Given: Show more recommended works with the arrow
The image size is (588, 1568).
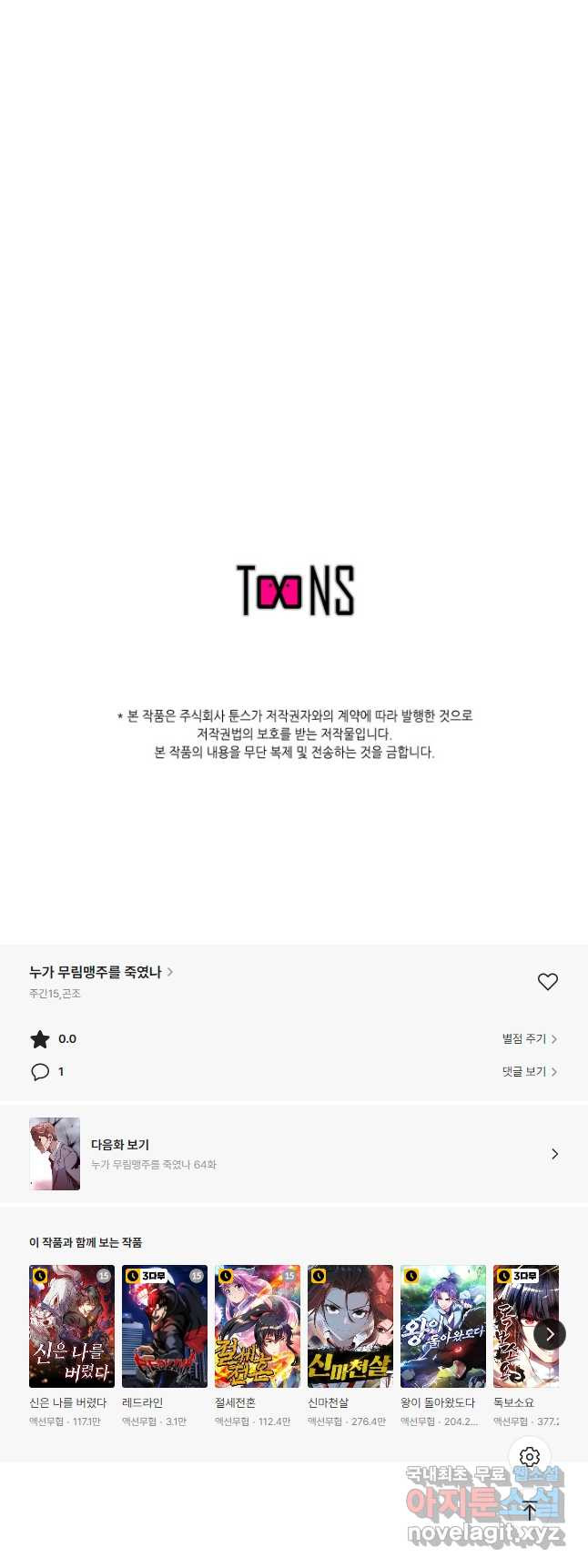Looking at the screenshot, I should coord(549,1334).
